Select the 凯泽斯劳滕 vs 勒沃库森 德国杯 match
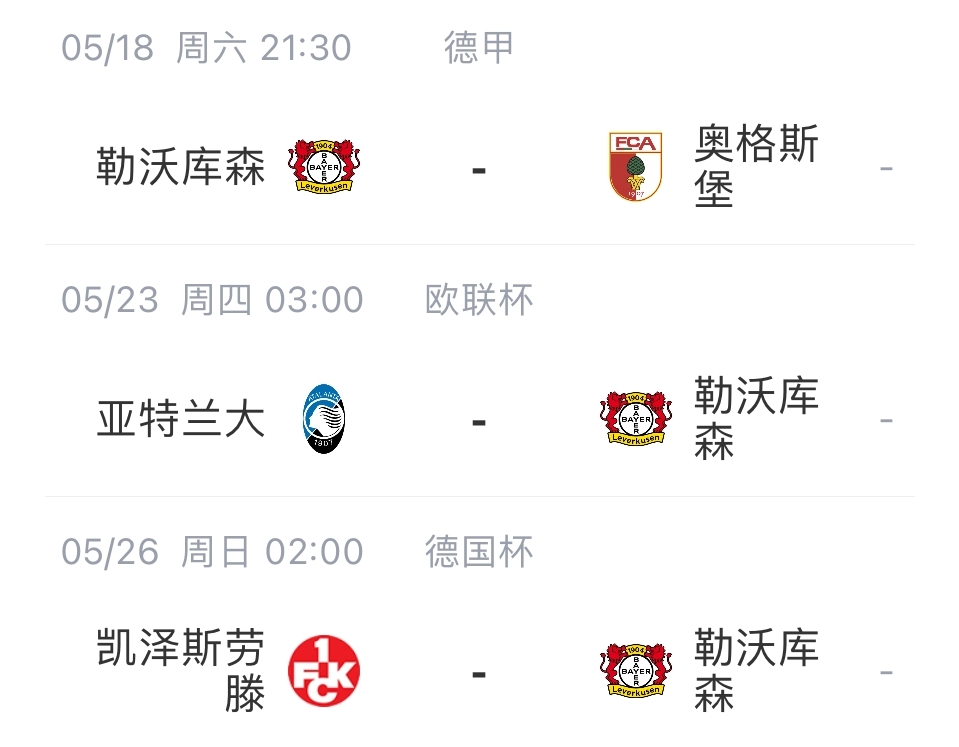This screenshot has width=959, height=747. pyautogui.click(x=478, y=672)
